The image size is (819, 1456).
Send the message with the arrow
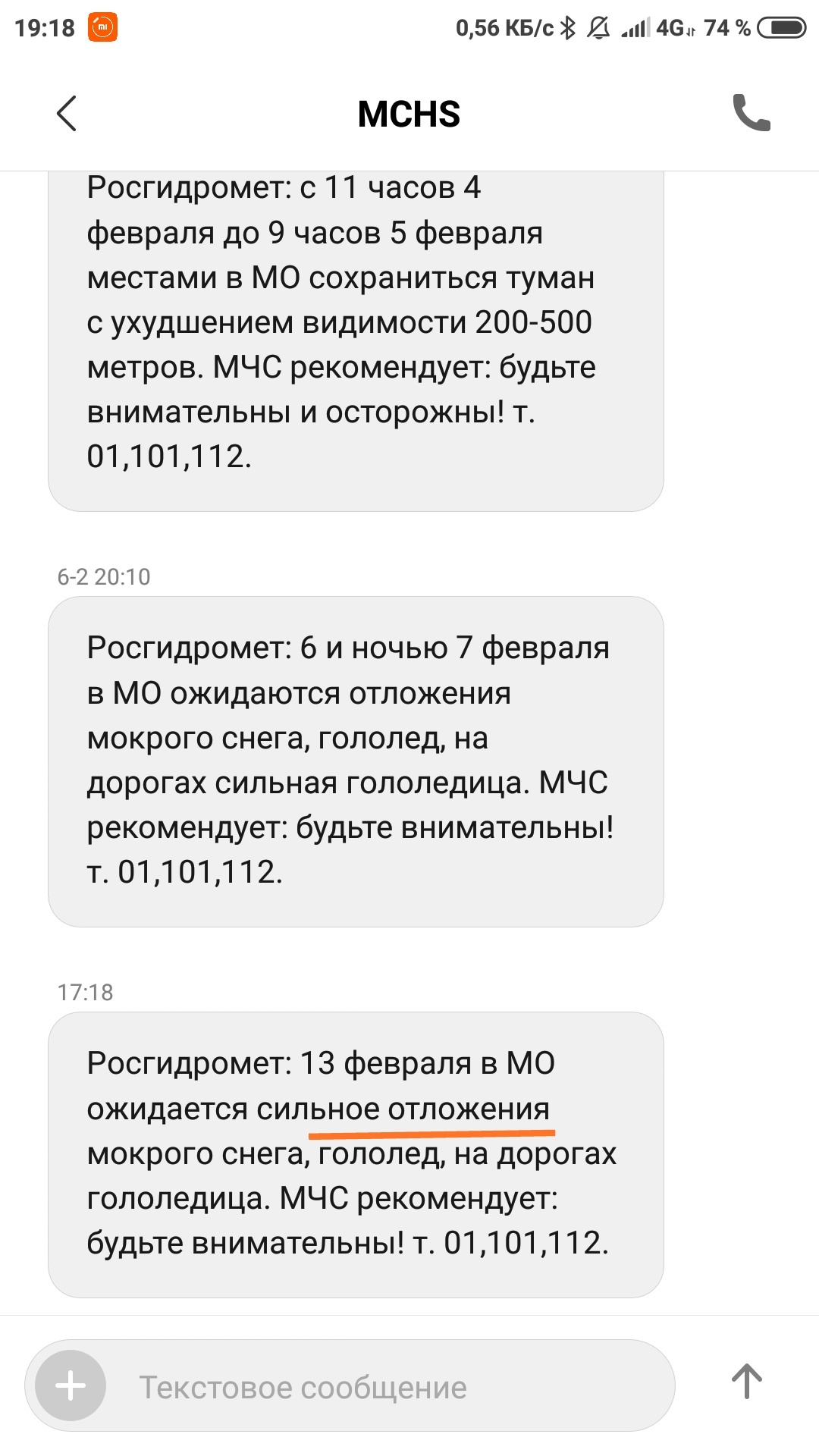[746, 1382]
